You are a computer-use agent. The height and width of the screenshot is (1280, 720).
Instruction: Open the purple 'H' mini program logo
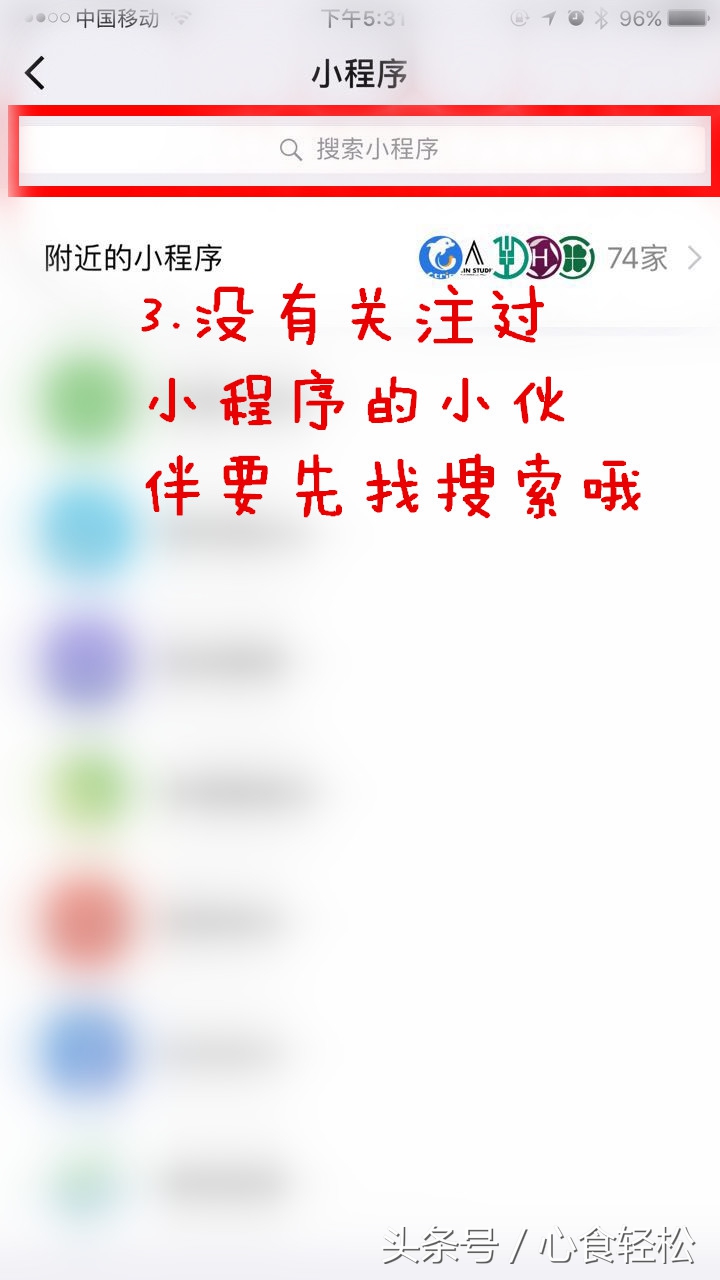pyautogui.click(x=541, y=256)
